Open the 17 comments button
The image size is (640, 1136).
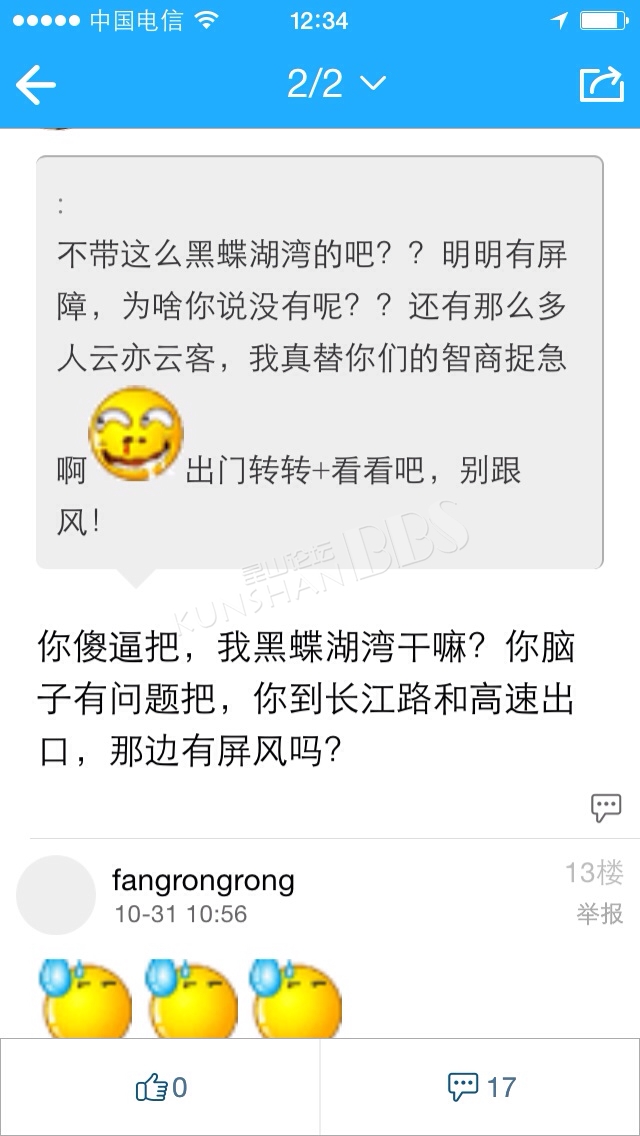tap(481, 1087)
